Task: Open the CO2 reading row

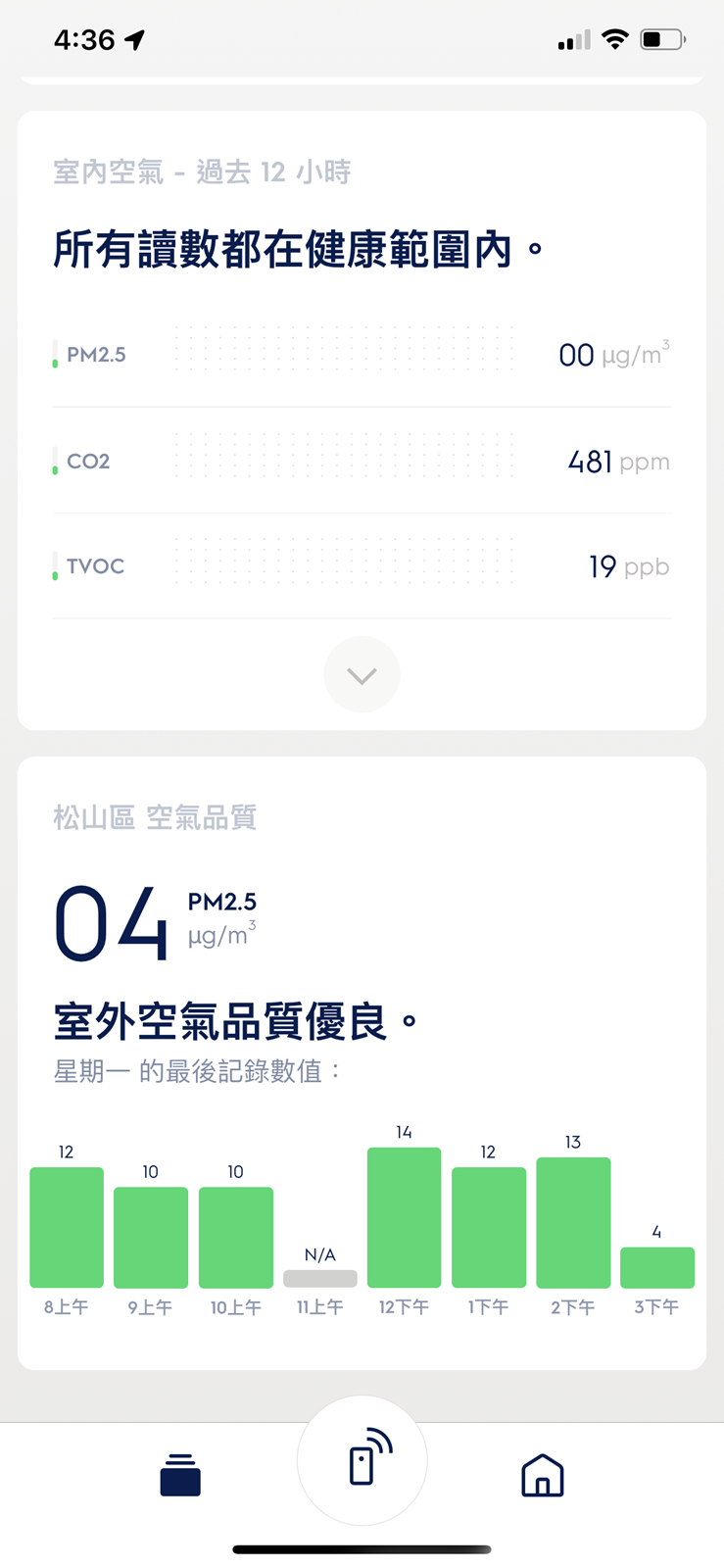Action: pyautogui.click(x=362, y=461)
